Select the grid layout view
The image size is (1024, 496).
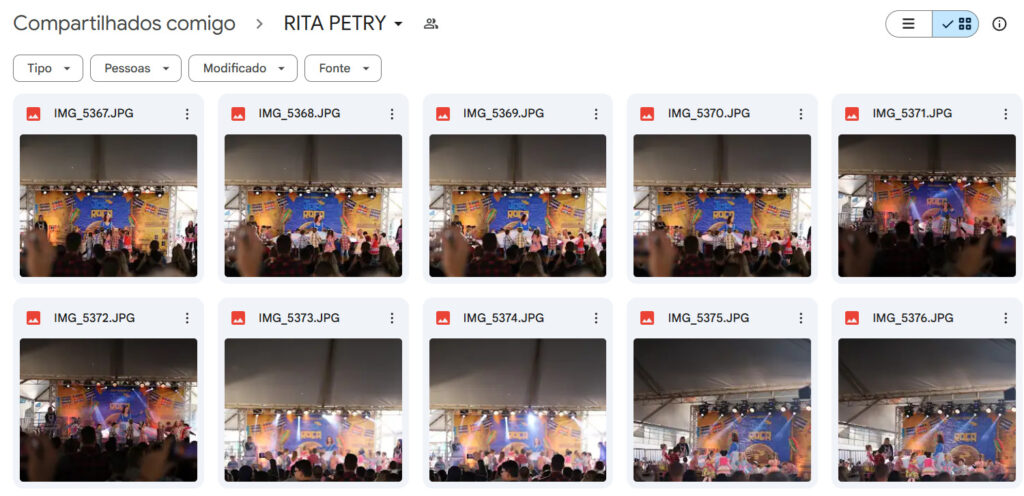click(x=956, y=24)
